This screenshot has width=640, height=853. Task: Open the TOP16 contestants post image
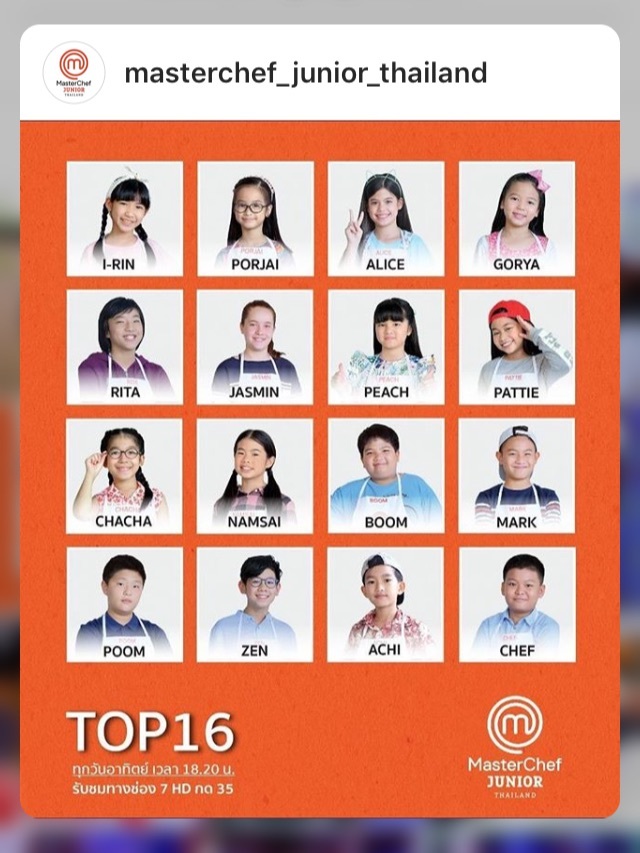[x=320, y=470]
